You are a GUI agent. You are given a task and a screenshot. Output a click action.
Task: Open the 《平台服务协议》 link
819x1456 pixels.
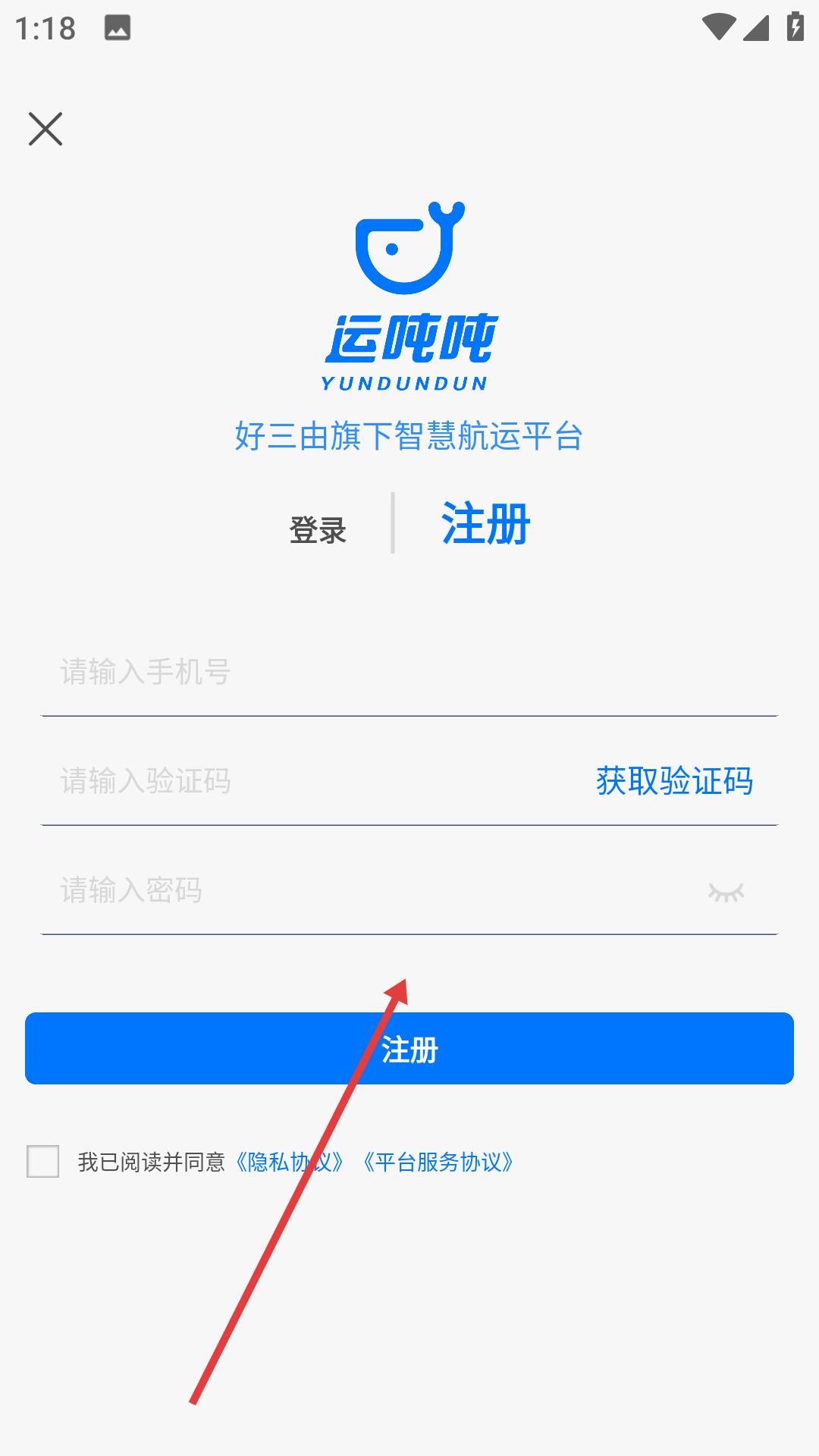[x=439, y=1162]
